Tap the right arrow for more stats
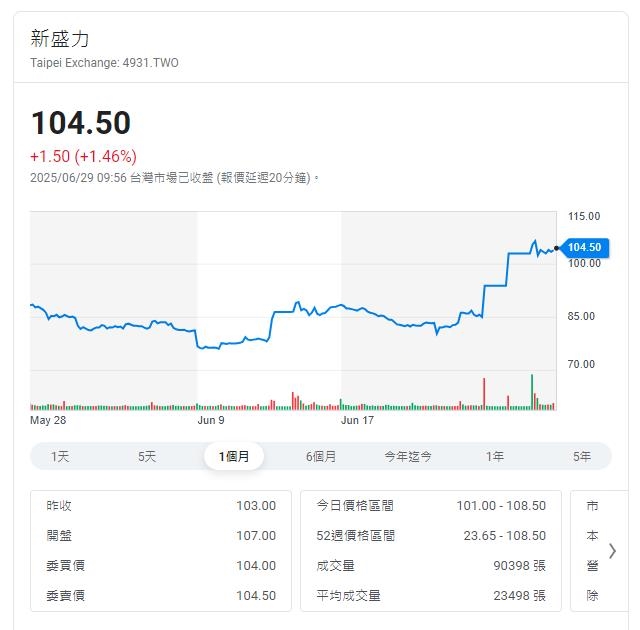 pos(612,550)
